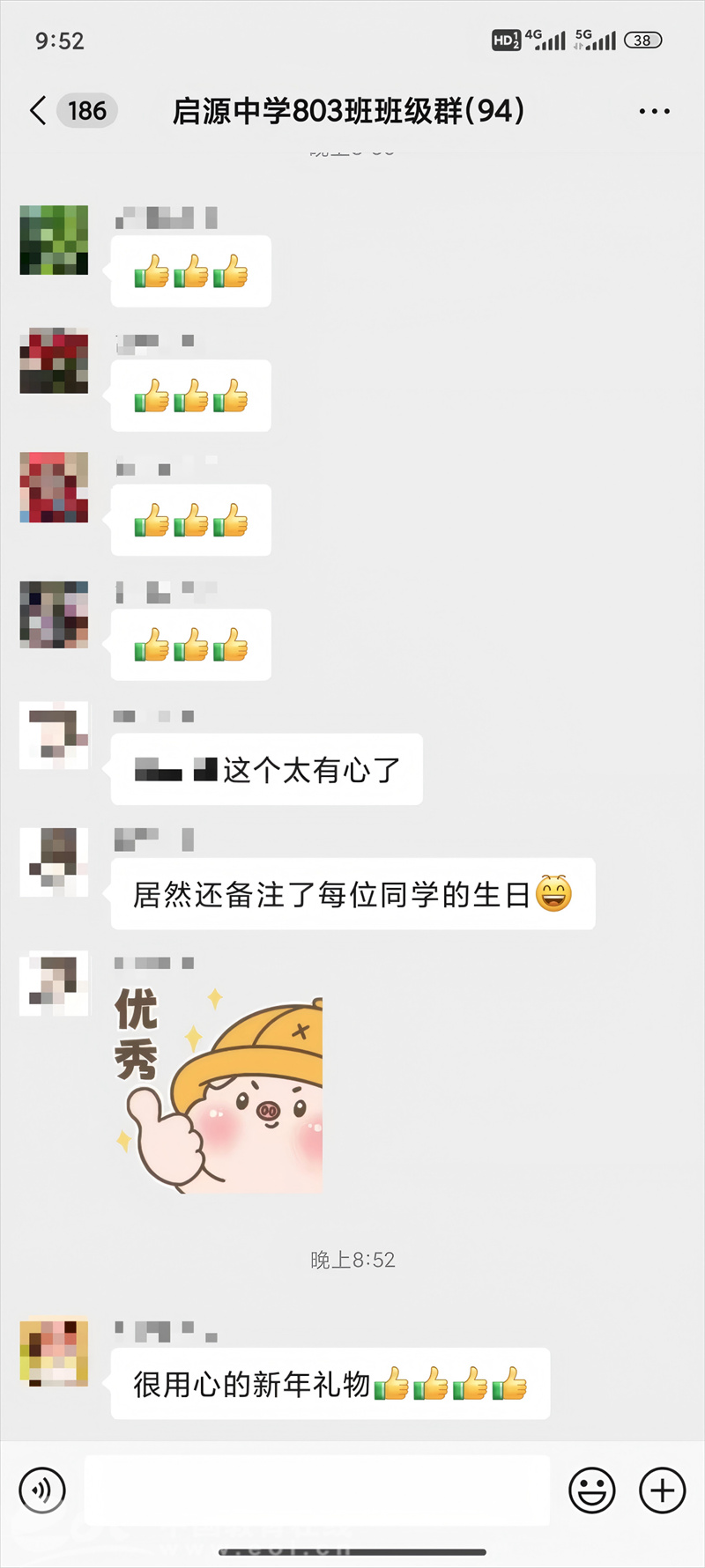Tap the message text field
Screen dimensions: 705x1568
click(317, 1490)
